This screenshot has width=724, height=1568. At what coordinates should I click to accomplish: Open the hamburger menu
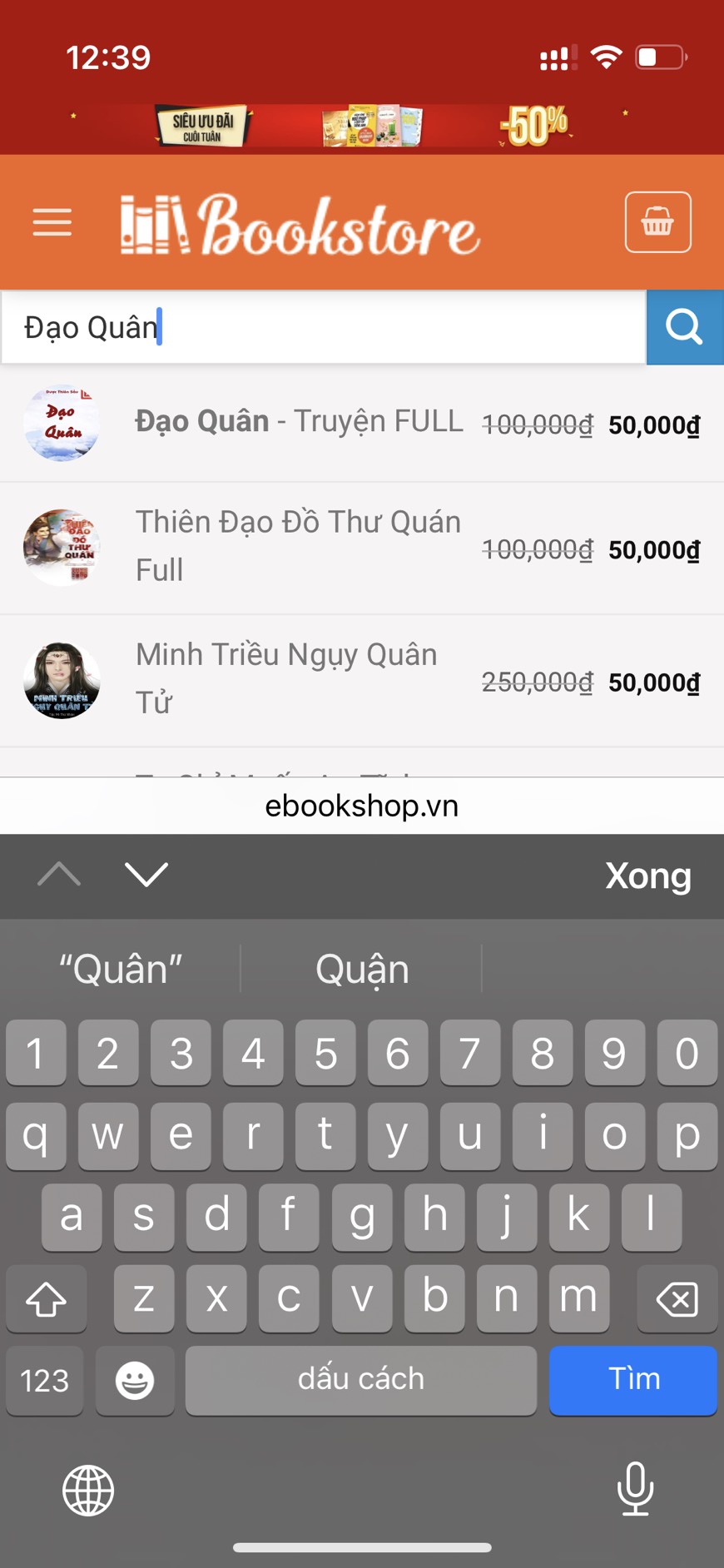(52, 222)
